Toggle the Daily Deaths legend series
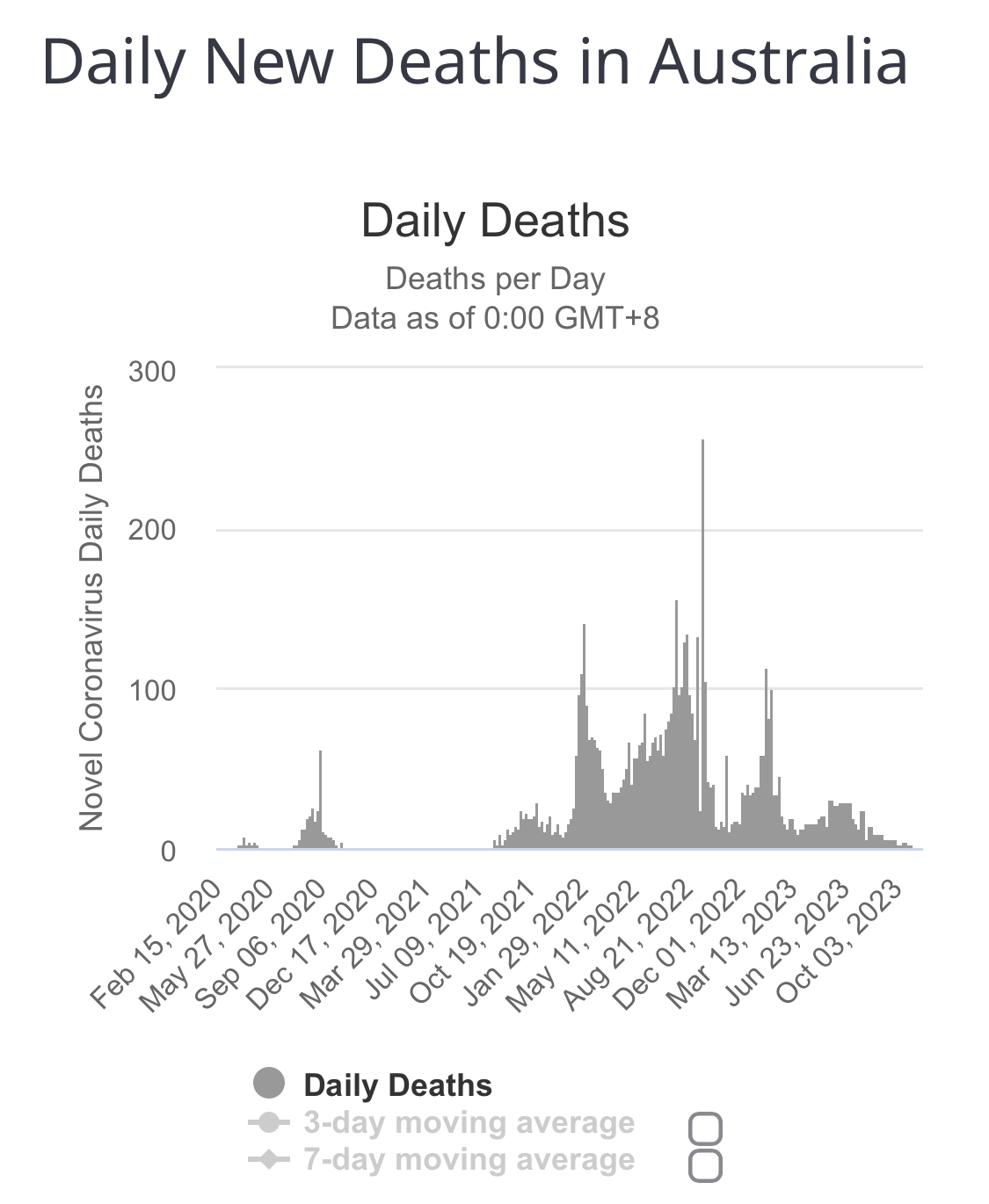 pyautogui.click(x=396, y=1085)
